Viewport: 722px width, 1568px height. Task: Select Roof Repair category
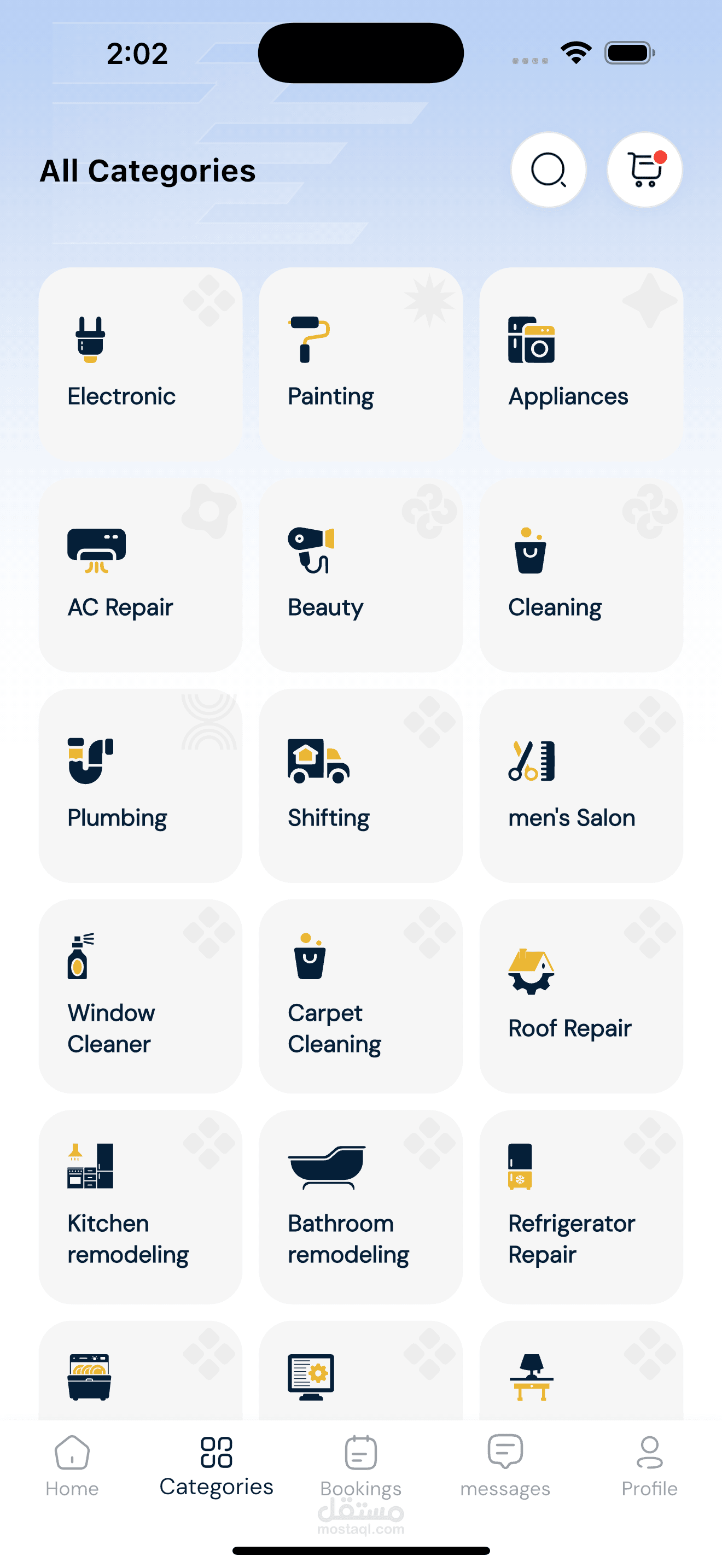[x=581, y=996]
